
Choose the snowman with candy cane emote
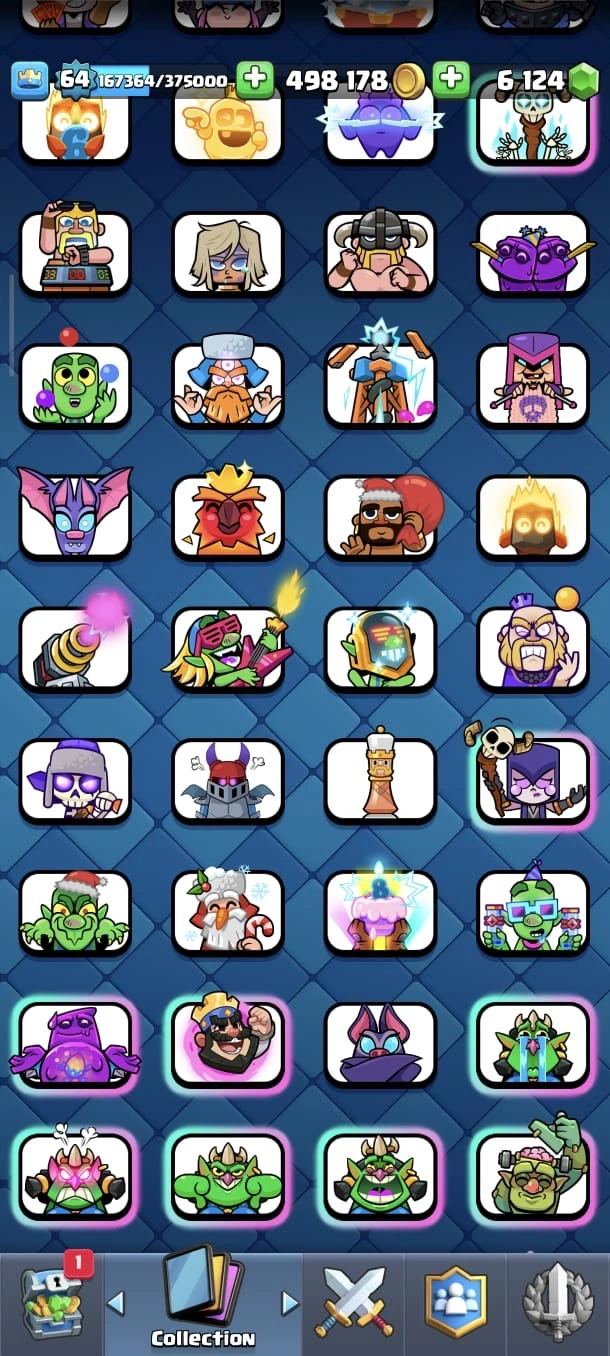(x=228, y=911)
